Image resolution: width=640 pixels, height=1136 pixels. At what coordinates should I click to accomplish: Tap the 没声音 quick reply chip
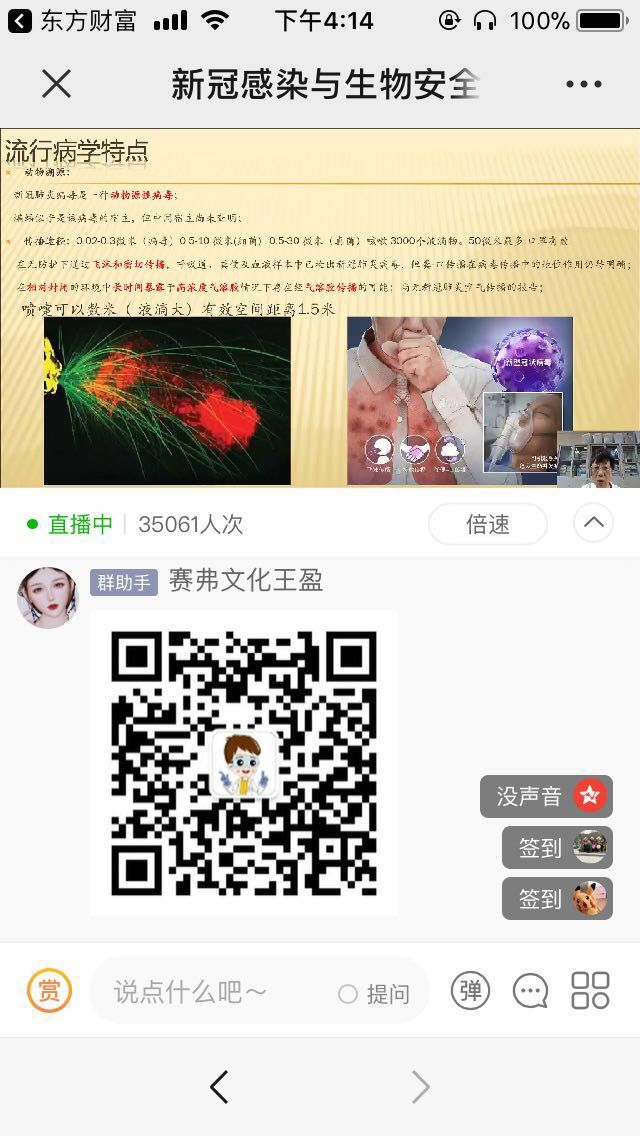[546, 796]
